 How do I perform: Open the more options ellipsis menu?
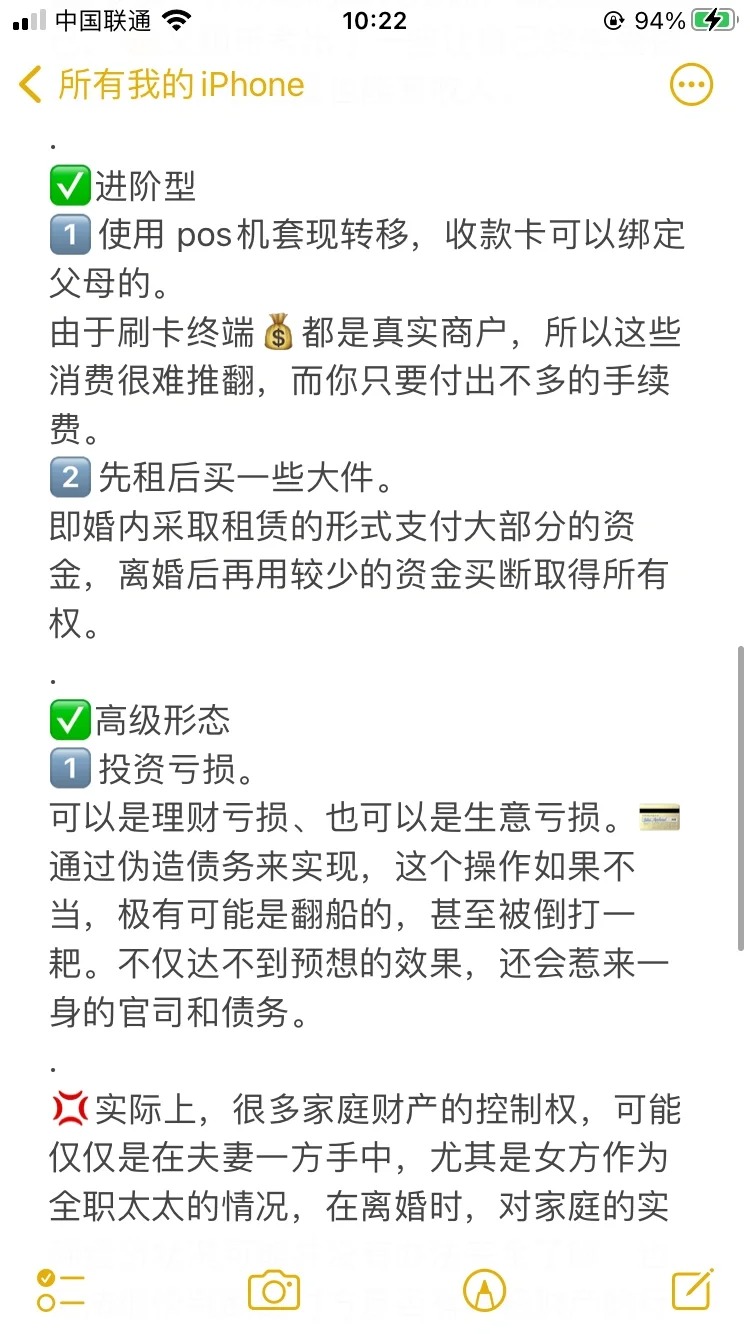point(691,85)
